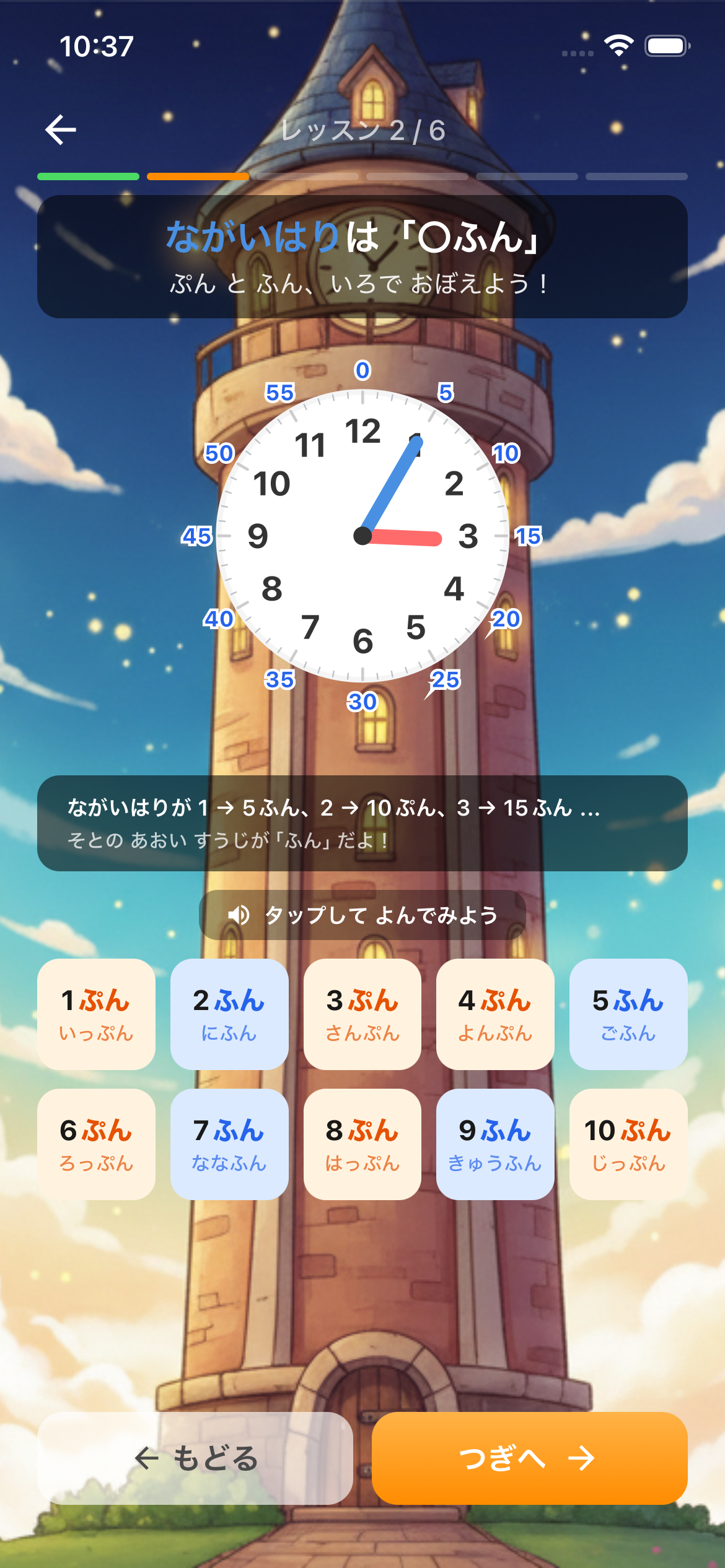Hear 9ふん (きゅうふん) read aloud
This screenshot has height=1568, width=725.
495,1144
